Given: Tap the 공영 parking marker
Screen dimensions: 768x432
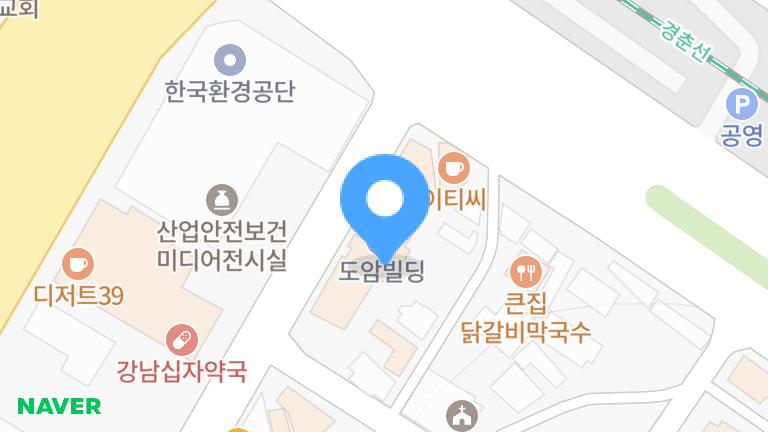Looking at the screenshot, I should [742, 102].
